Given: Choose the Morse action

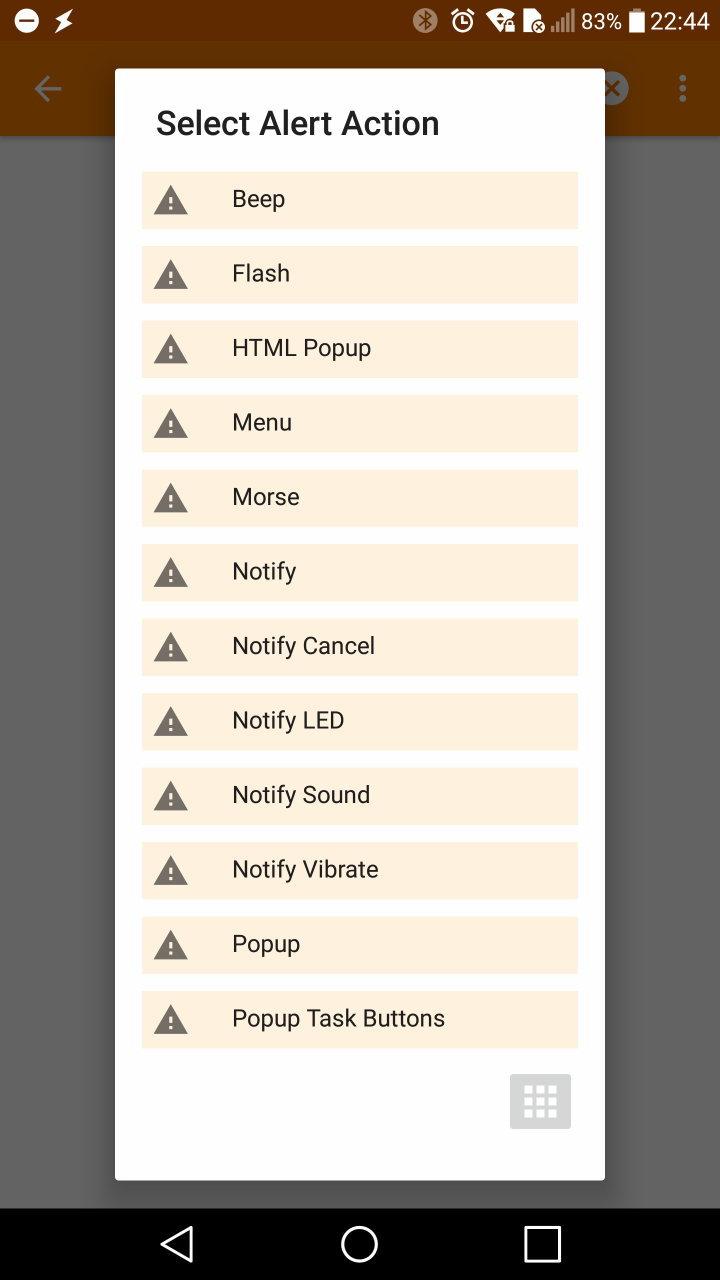Looking at the screenshot, I should coord(359,497).
